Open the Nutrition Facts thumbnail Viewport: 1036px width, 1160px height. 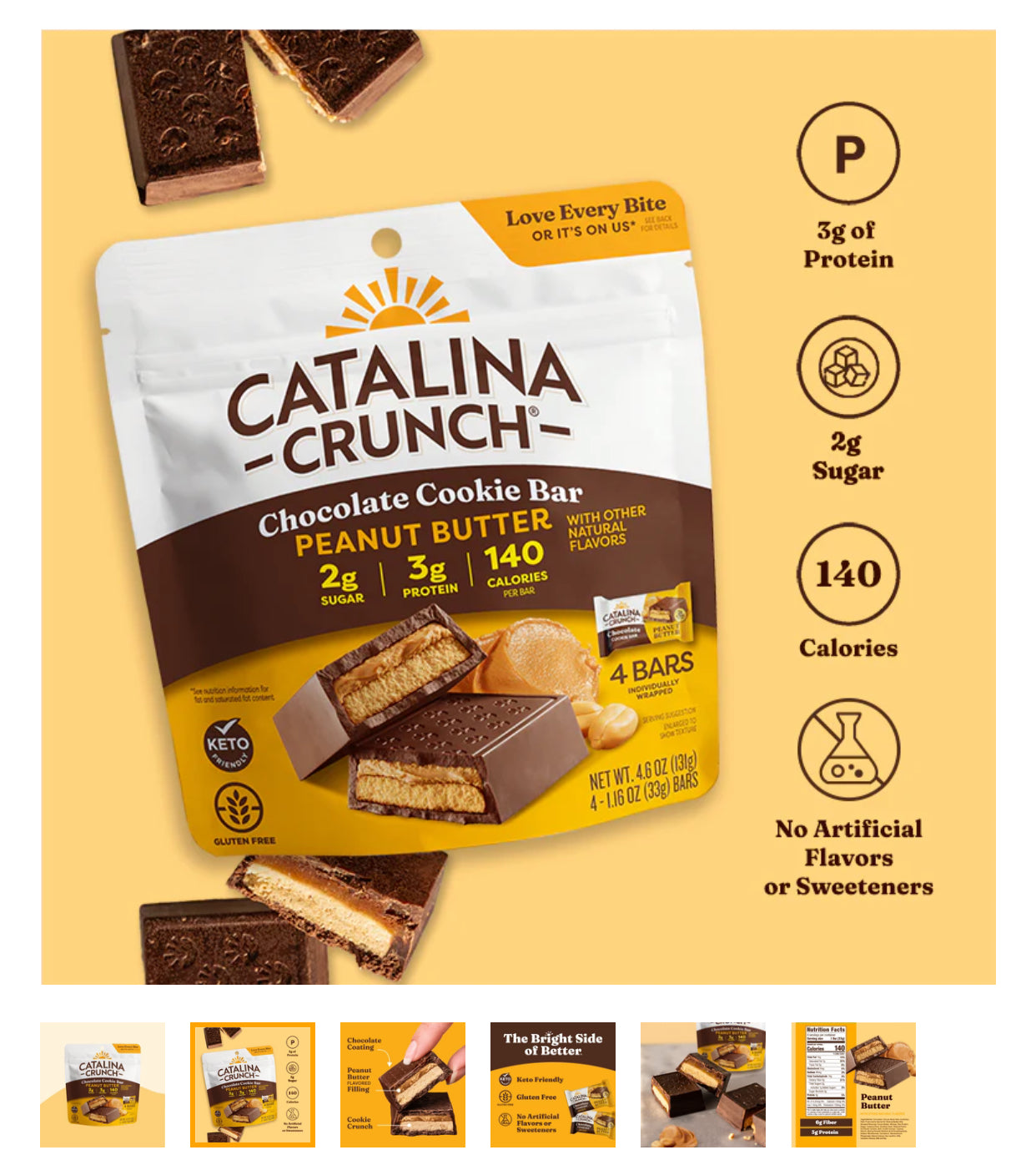853,1084
